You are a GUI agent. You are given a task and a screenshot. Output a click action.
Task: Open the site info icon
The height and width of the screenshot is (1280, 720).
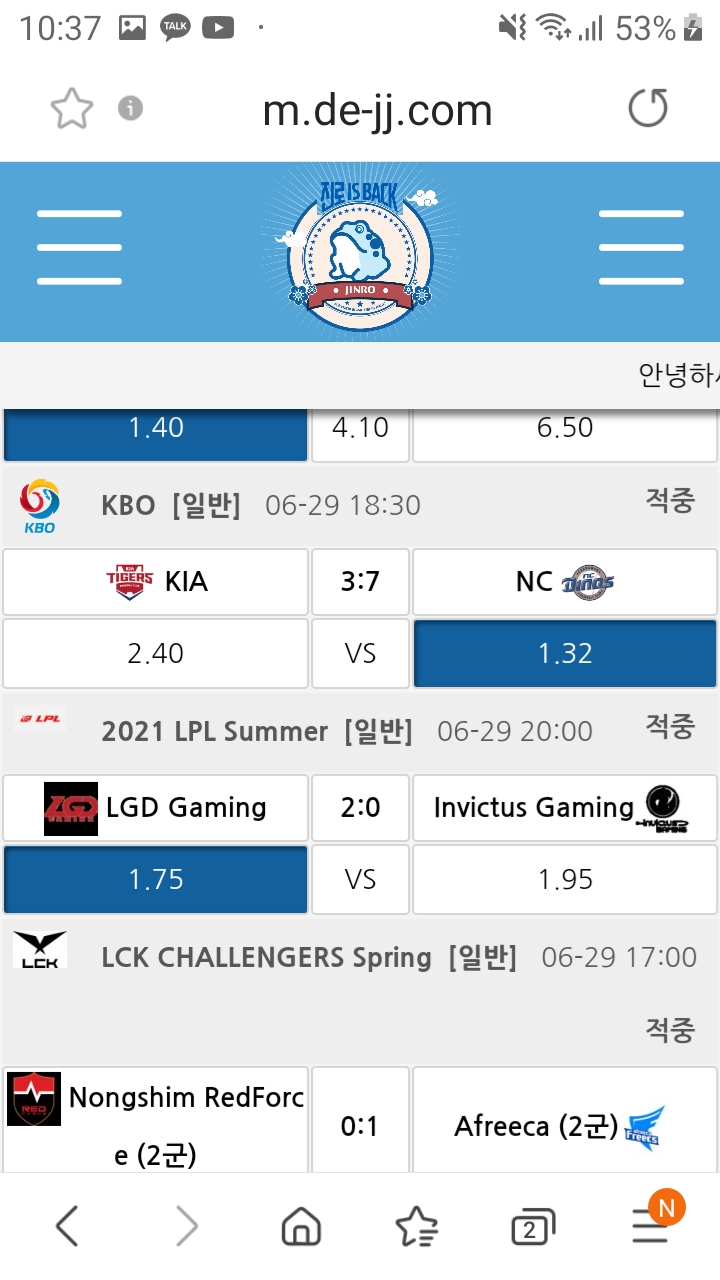pos(130,108)
